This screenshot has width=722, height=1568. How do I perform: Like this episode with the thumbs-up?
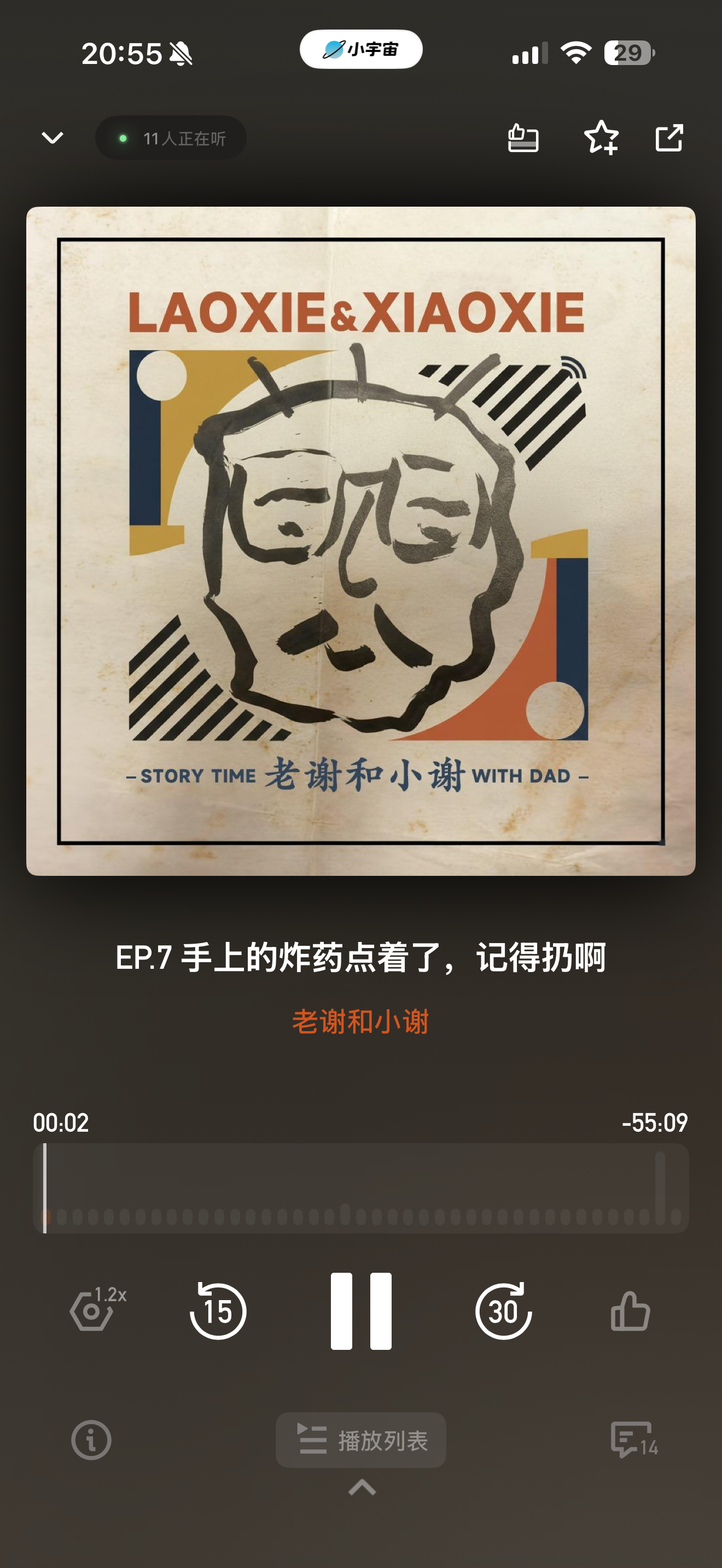[631, 1311]
